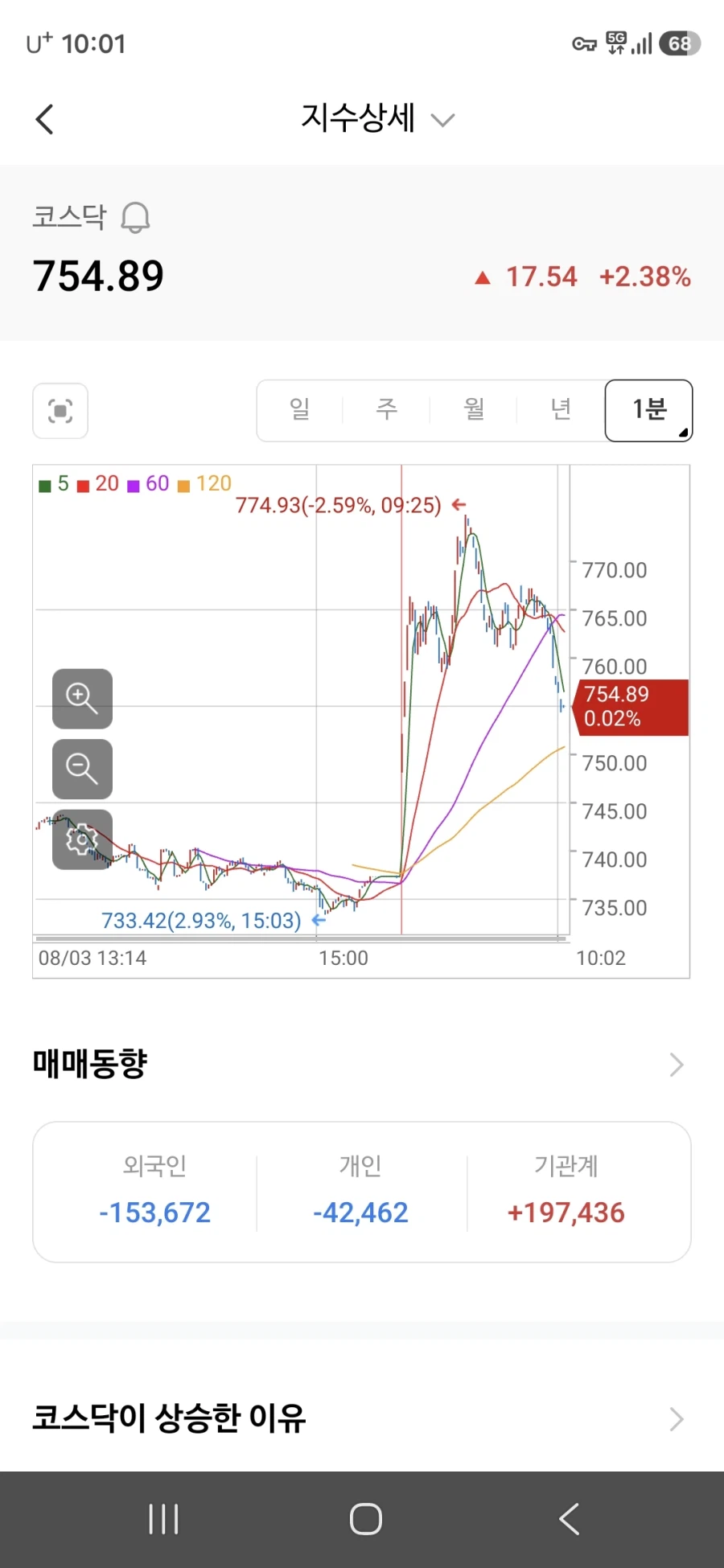Open the 1분 minute interval selector

(649, 410)
